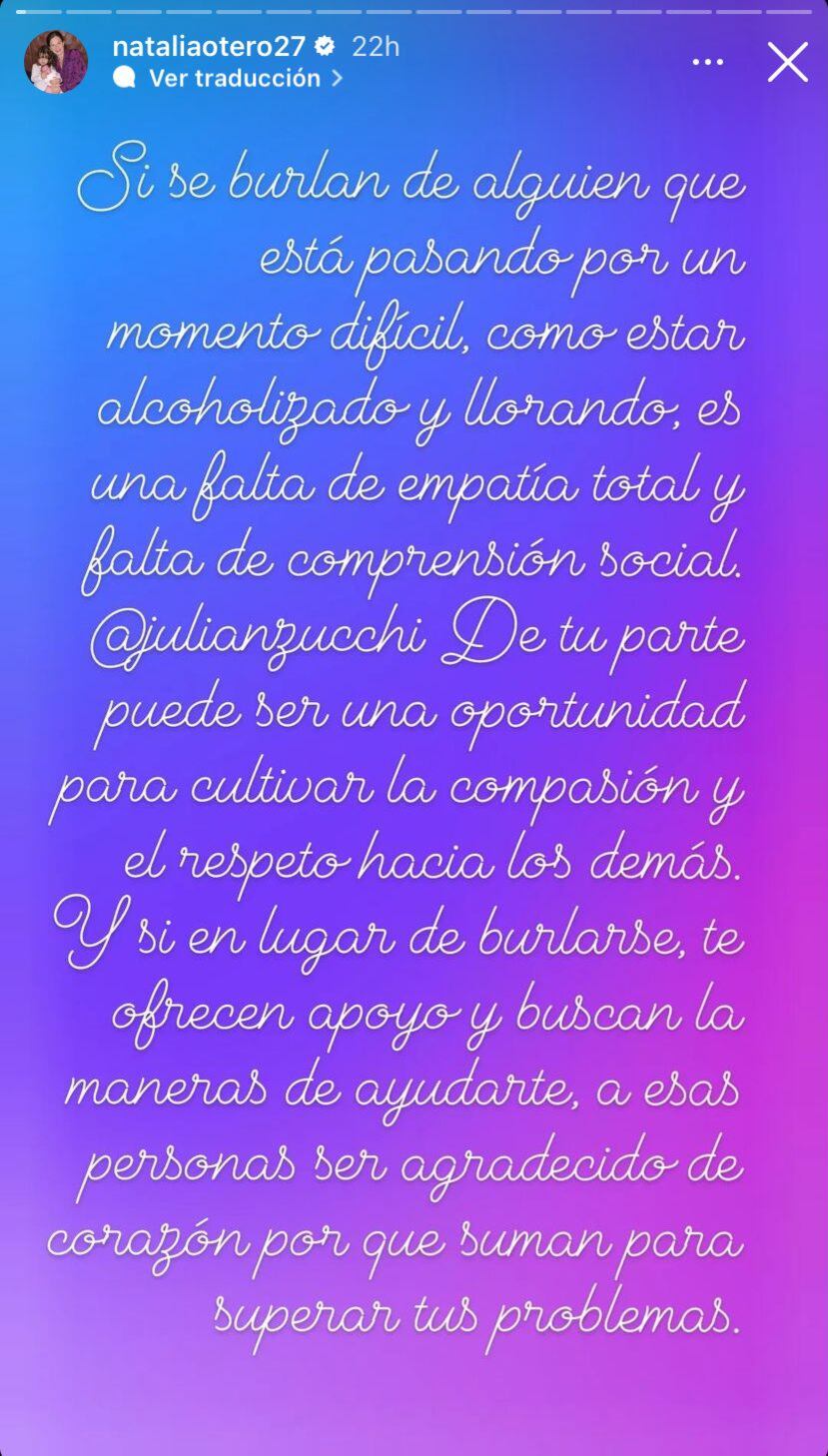Screen dimensions: 828x1456
Task: Open the @julianzucchi mention
Action: (x=260, y=637)
